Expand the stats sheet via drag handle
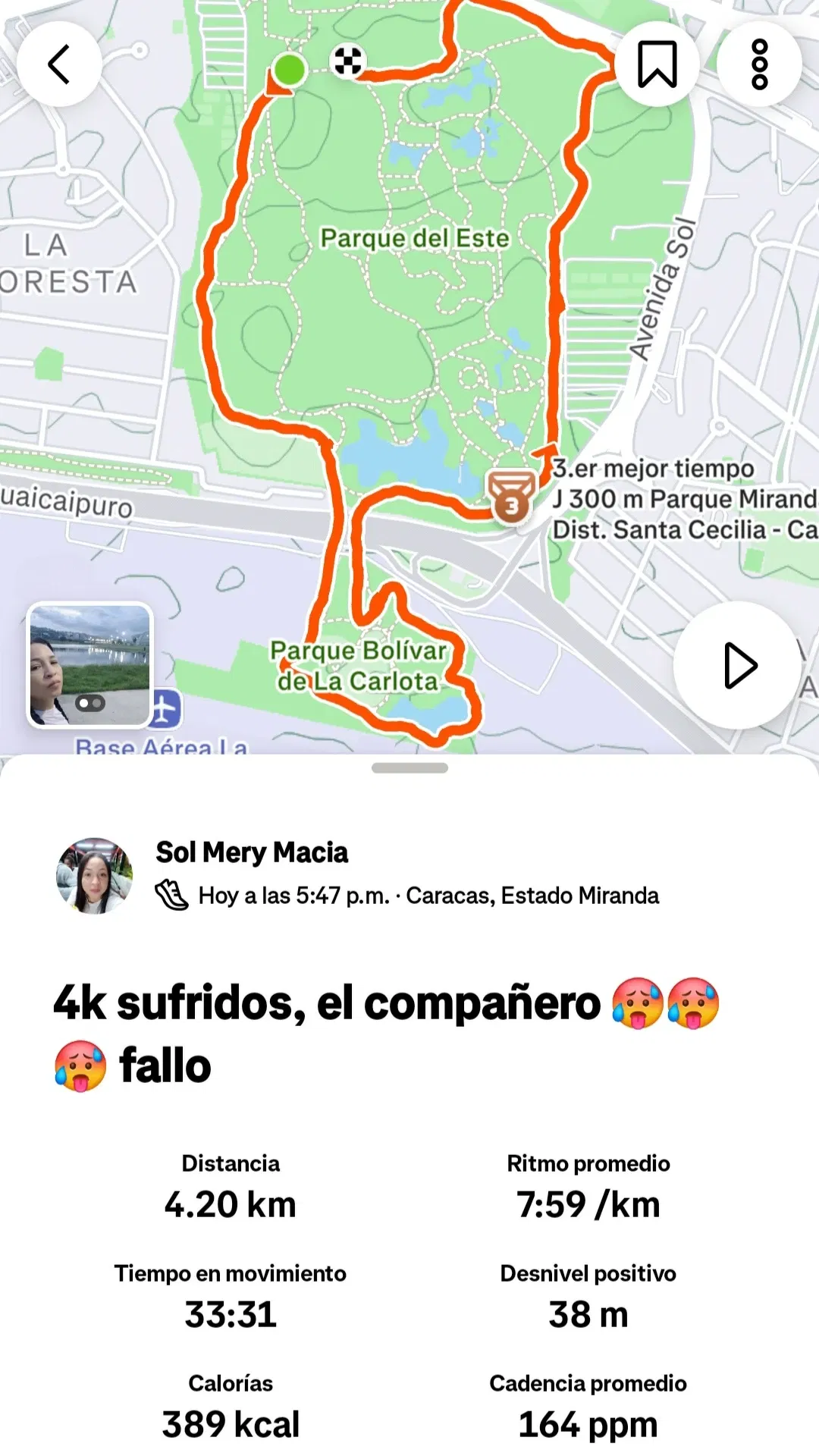 tap(409, 769)
